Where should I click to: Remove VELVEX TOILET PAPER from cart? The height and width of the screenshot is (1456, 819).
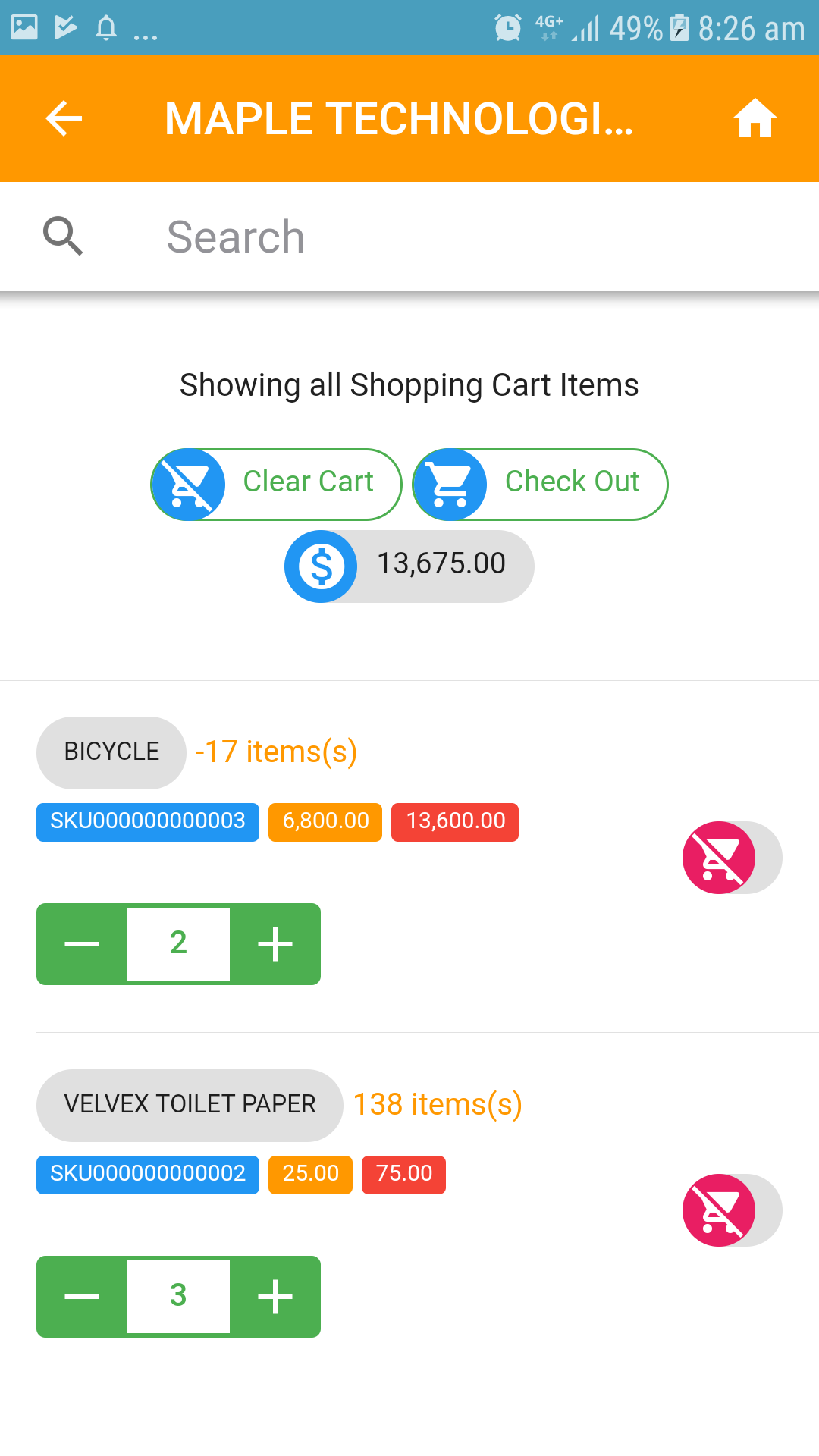point(732,1210)
